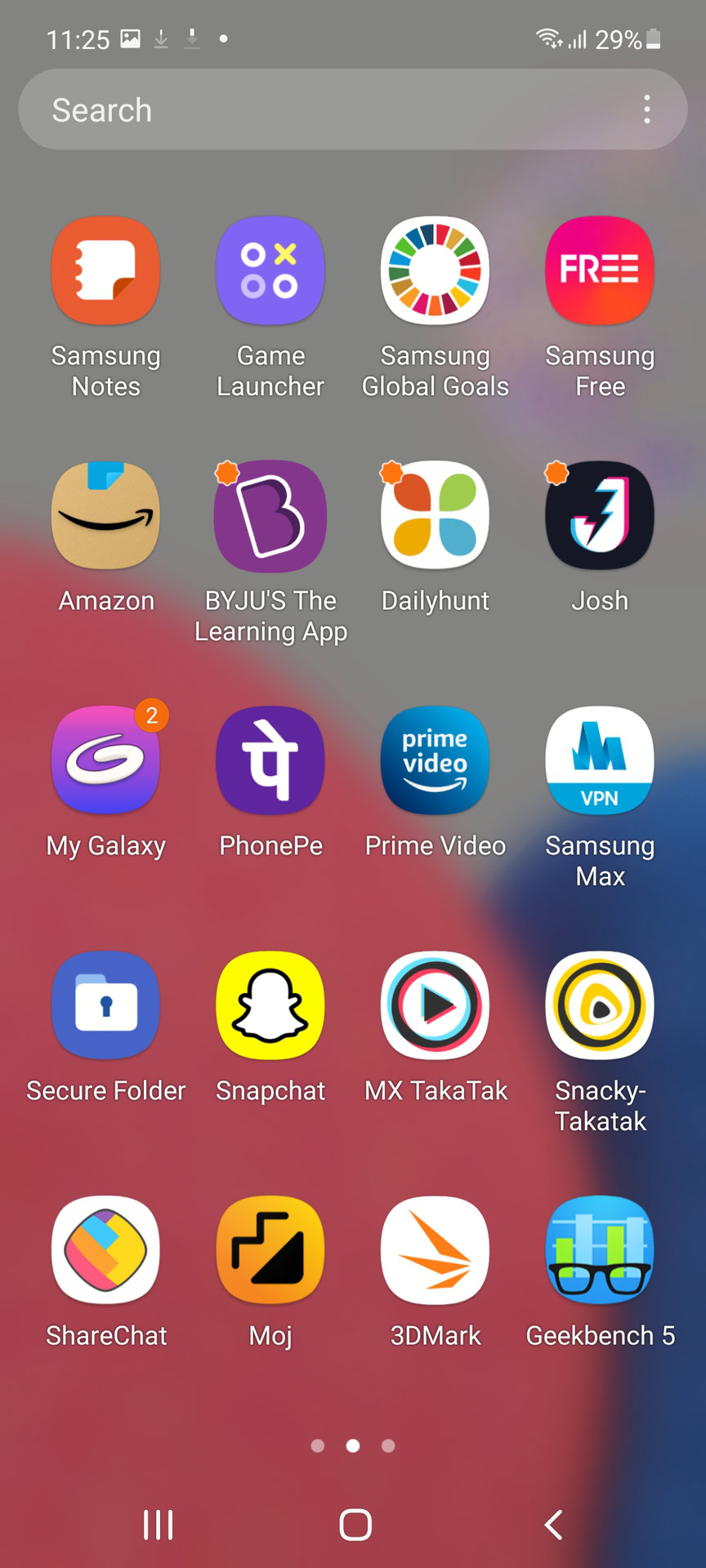706x1568 pixels.
Task: Tap the Search field in the app drawer
Action: click(327, 109)
